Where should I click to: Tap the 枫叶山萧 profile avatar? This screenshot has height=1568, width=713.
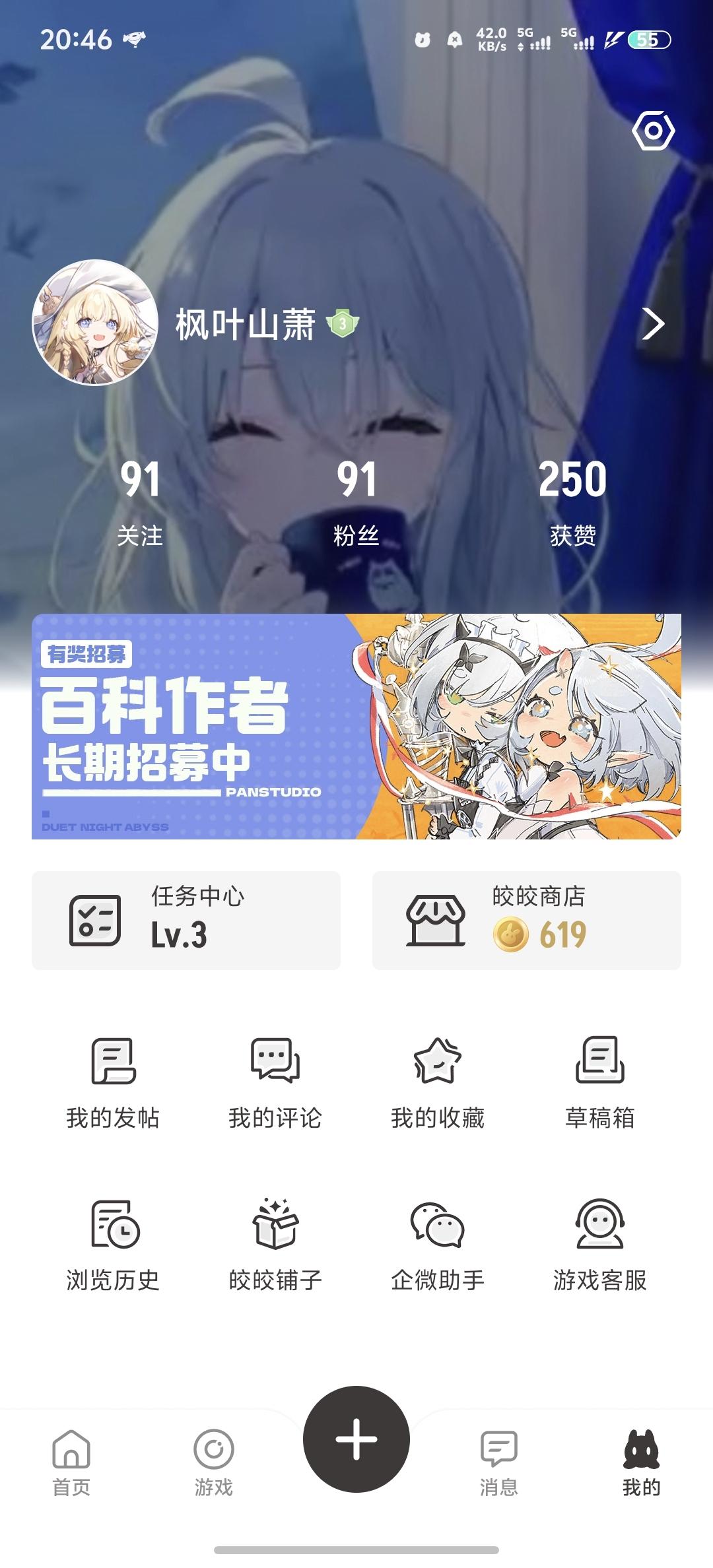coord(95,323)
